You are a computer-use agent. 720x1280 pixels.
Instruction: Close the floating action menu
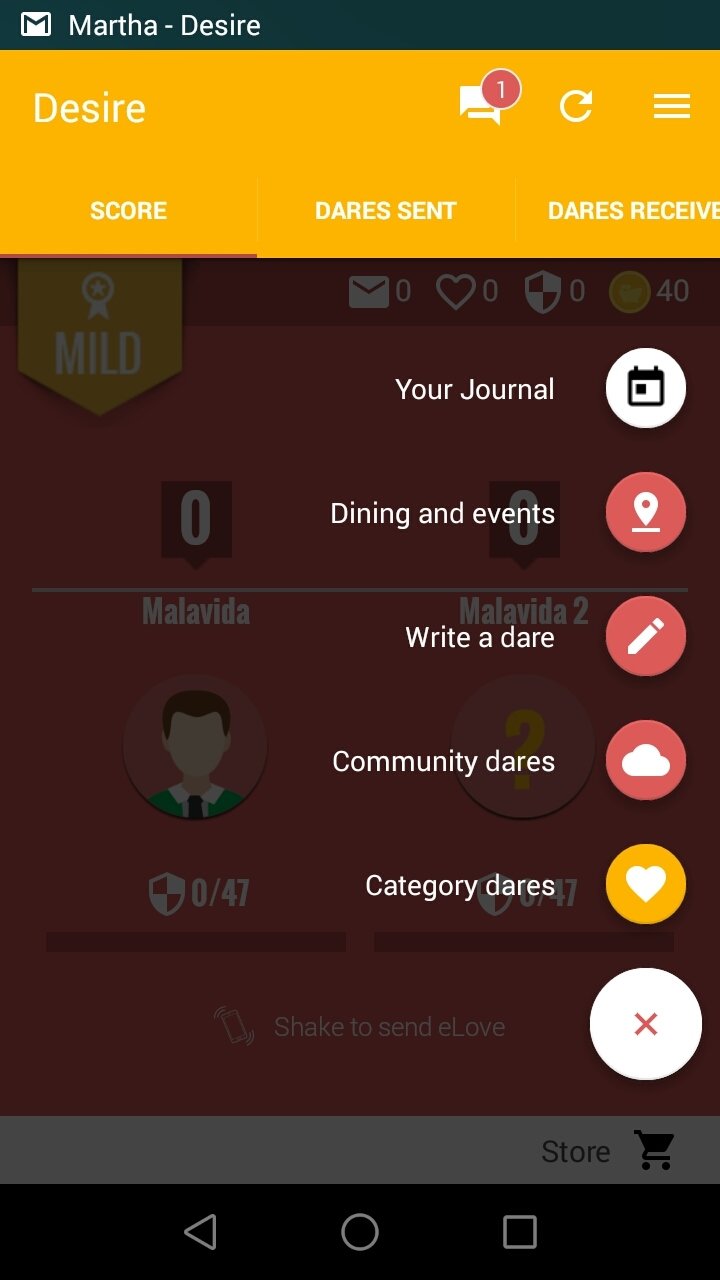point(645,1024)
